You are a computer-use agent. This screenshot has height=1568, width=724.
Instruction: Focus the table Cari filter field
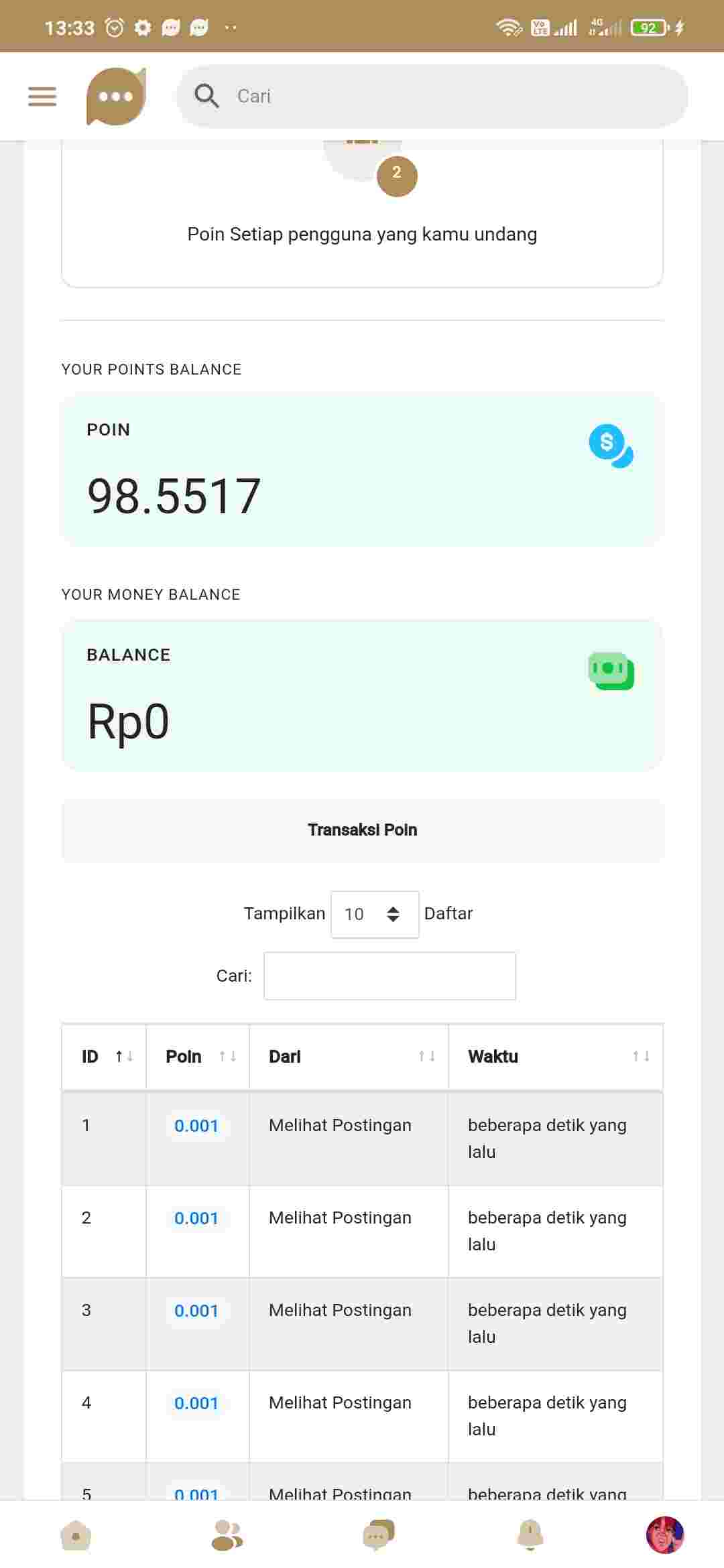pos(389,976)
